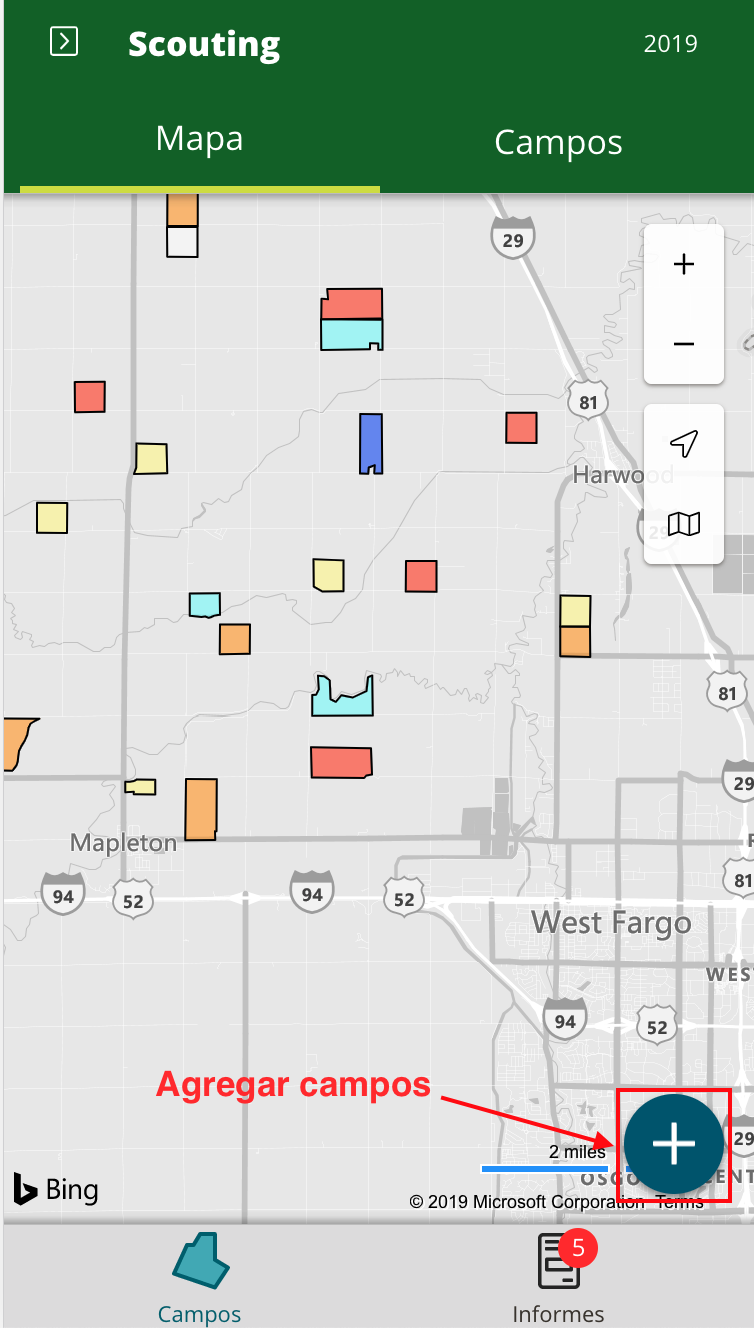Zoom out on the map

click(683, 344)
